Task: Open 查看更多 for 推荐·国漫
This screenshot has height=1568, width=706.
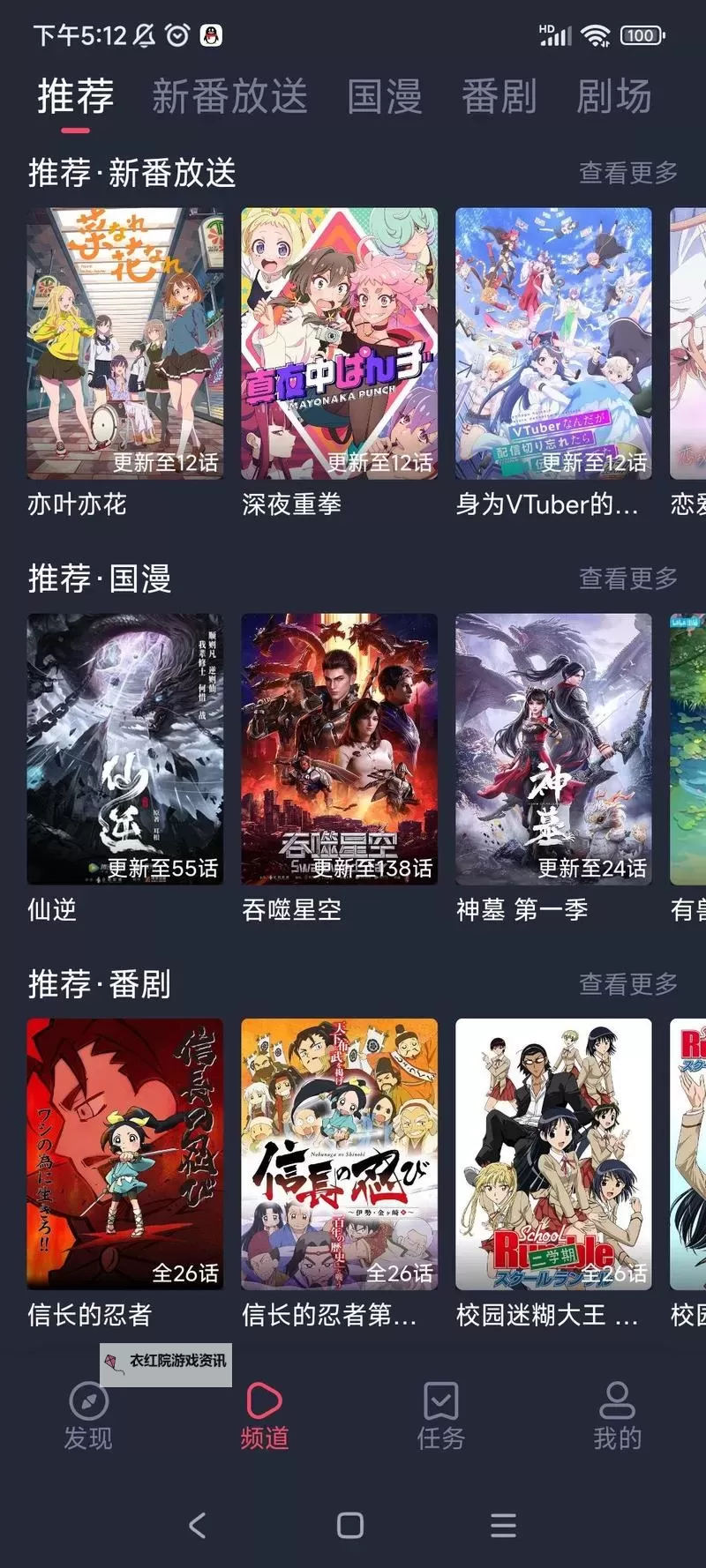Action: (627, 579)
